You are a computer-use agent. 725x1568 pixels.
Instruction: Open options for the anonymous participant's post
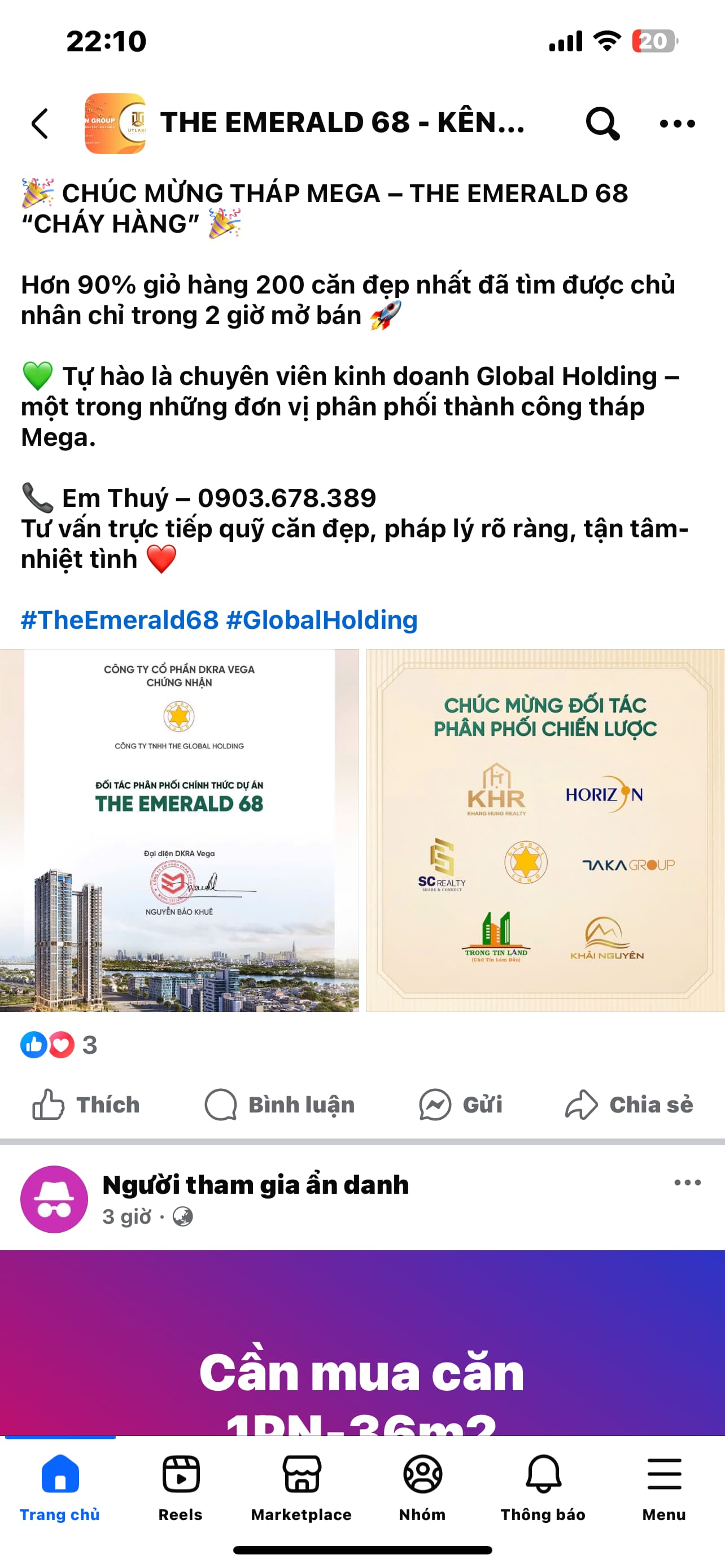pos(687,1182)
